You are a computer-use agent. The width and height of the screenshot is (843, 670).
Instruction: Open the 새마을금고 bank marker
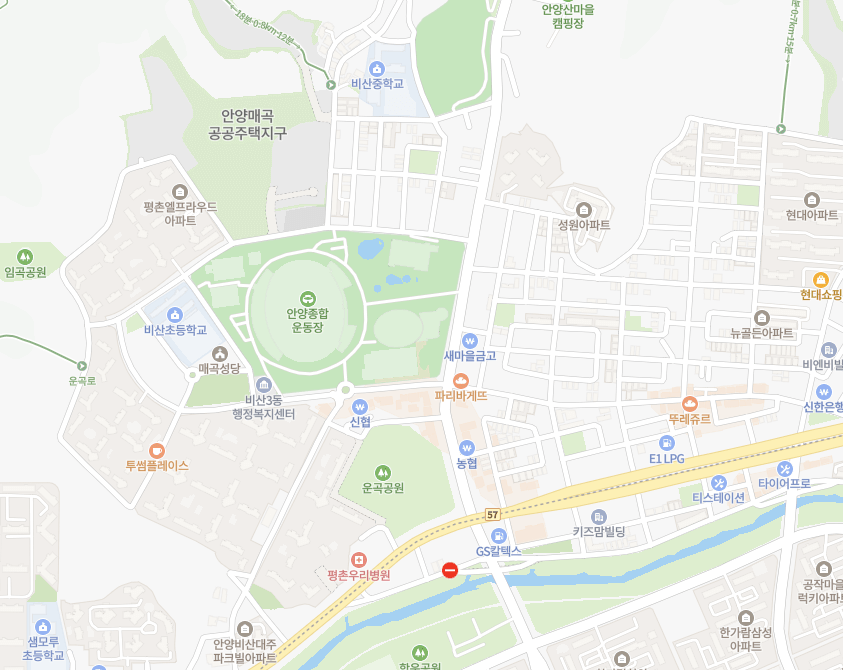(x=470, y=340)
